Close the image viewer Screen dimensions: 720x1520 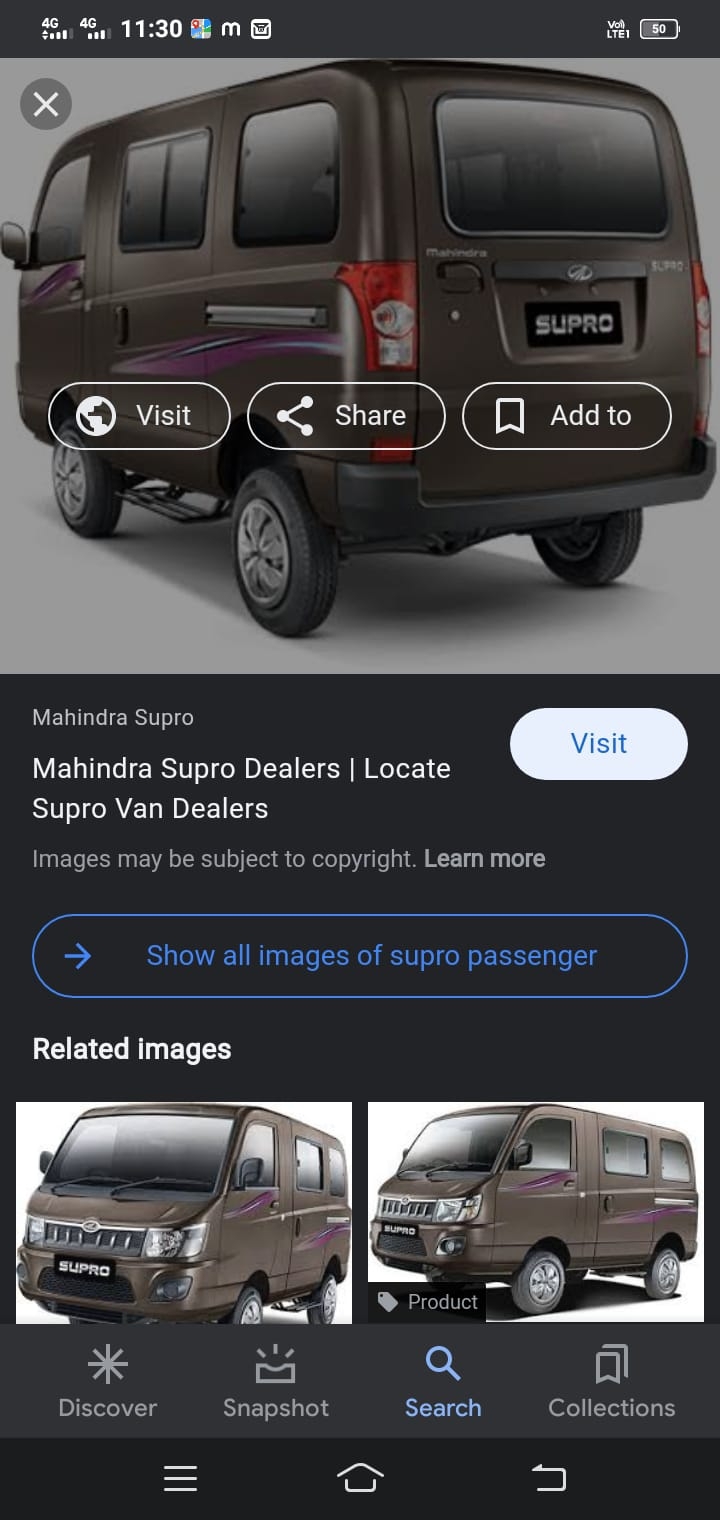click(46, 104)
